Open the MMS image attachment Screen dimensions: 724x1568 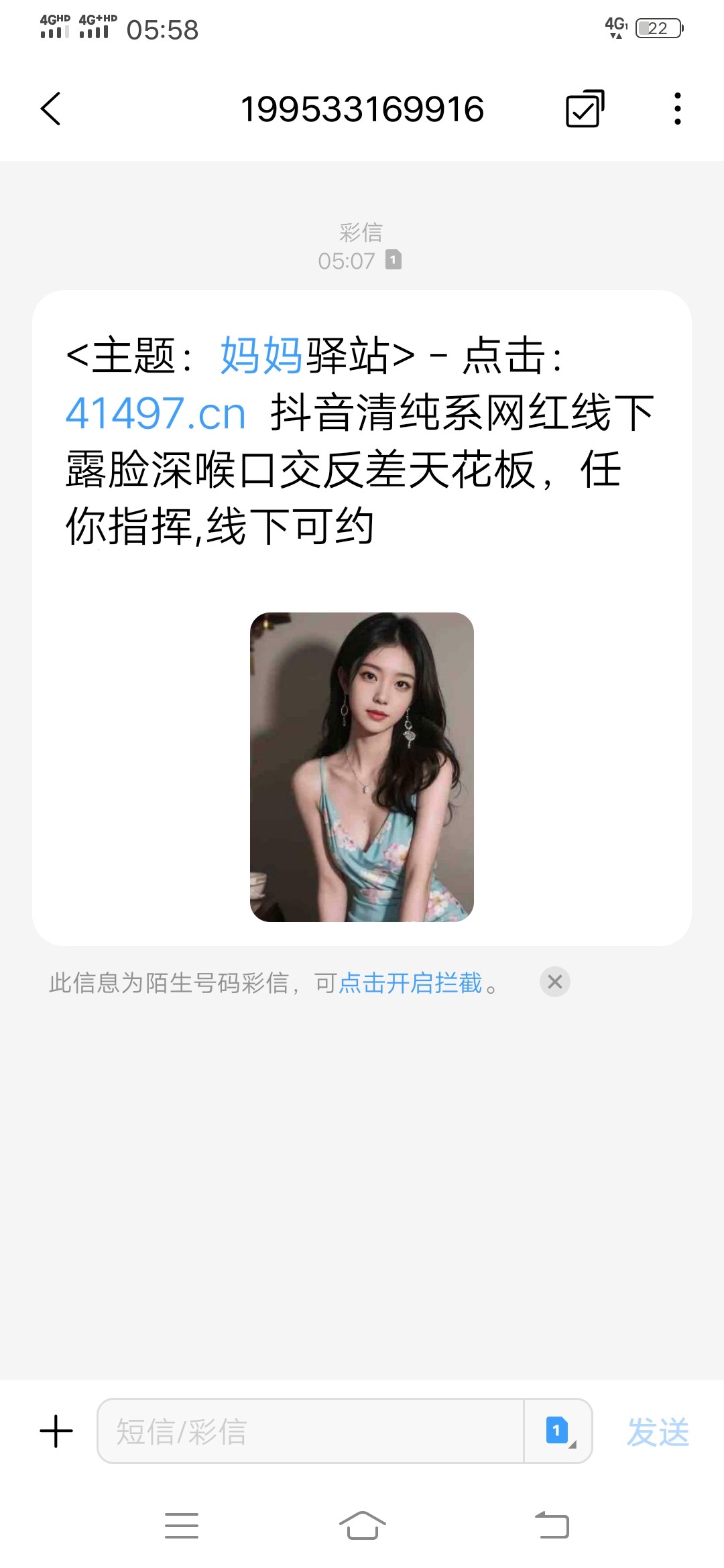(362, 767)
